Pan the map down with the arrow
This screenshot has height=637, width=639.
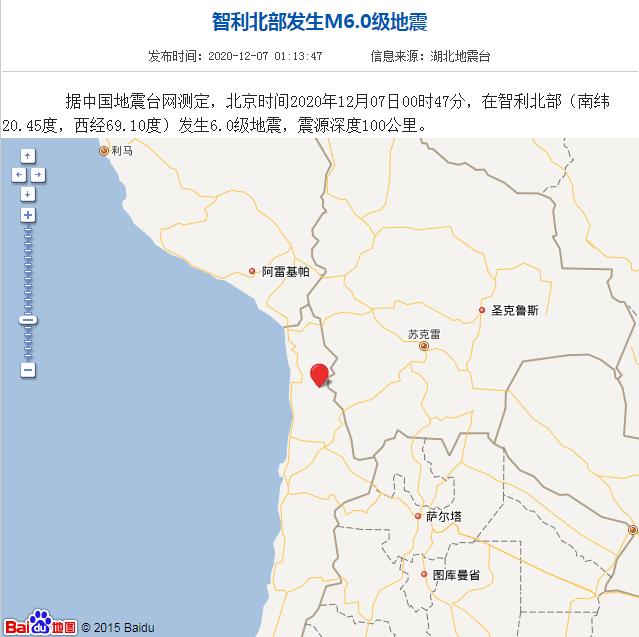(28, 193)
